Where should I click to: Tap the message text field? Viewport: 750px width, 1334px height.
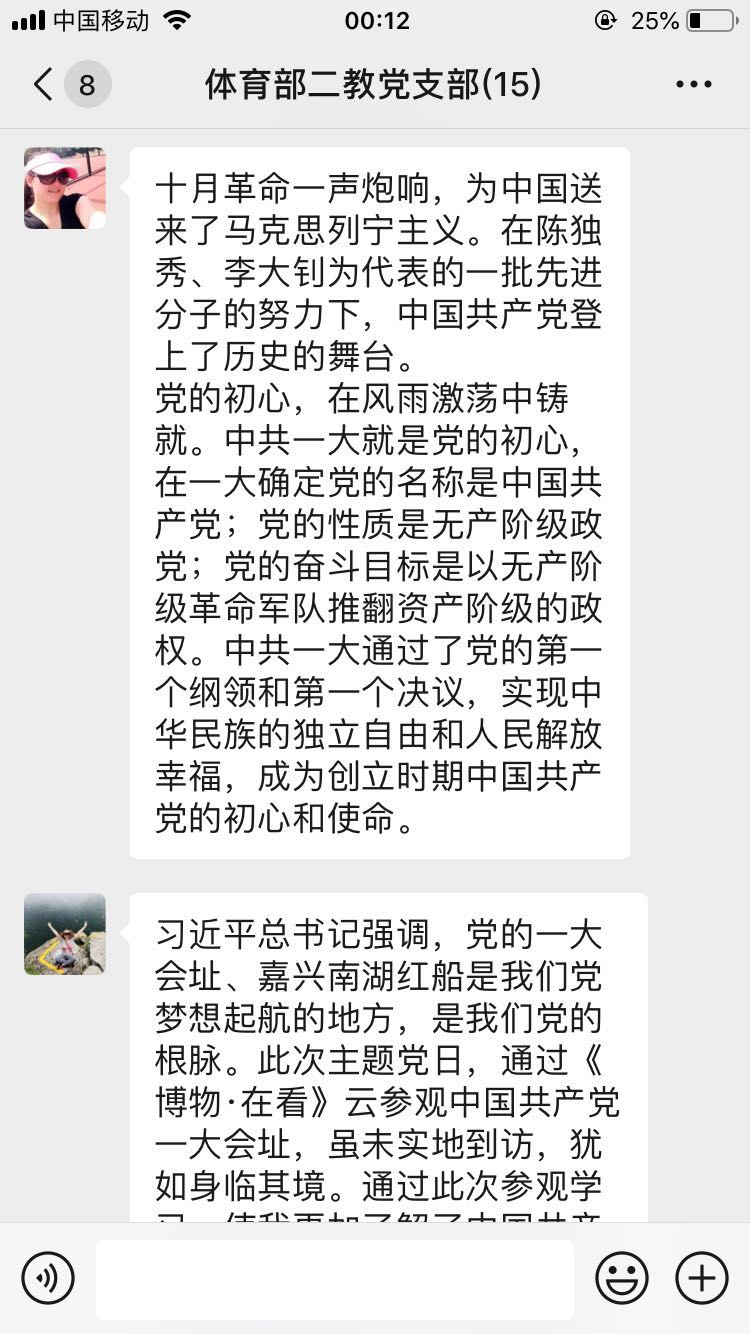coord(335,1279)
